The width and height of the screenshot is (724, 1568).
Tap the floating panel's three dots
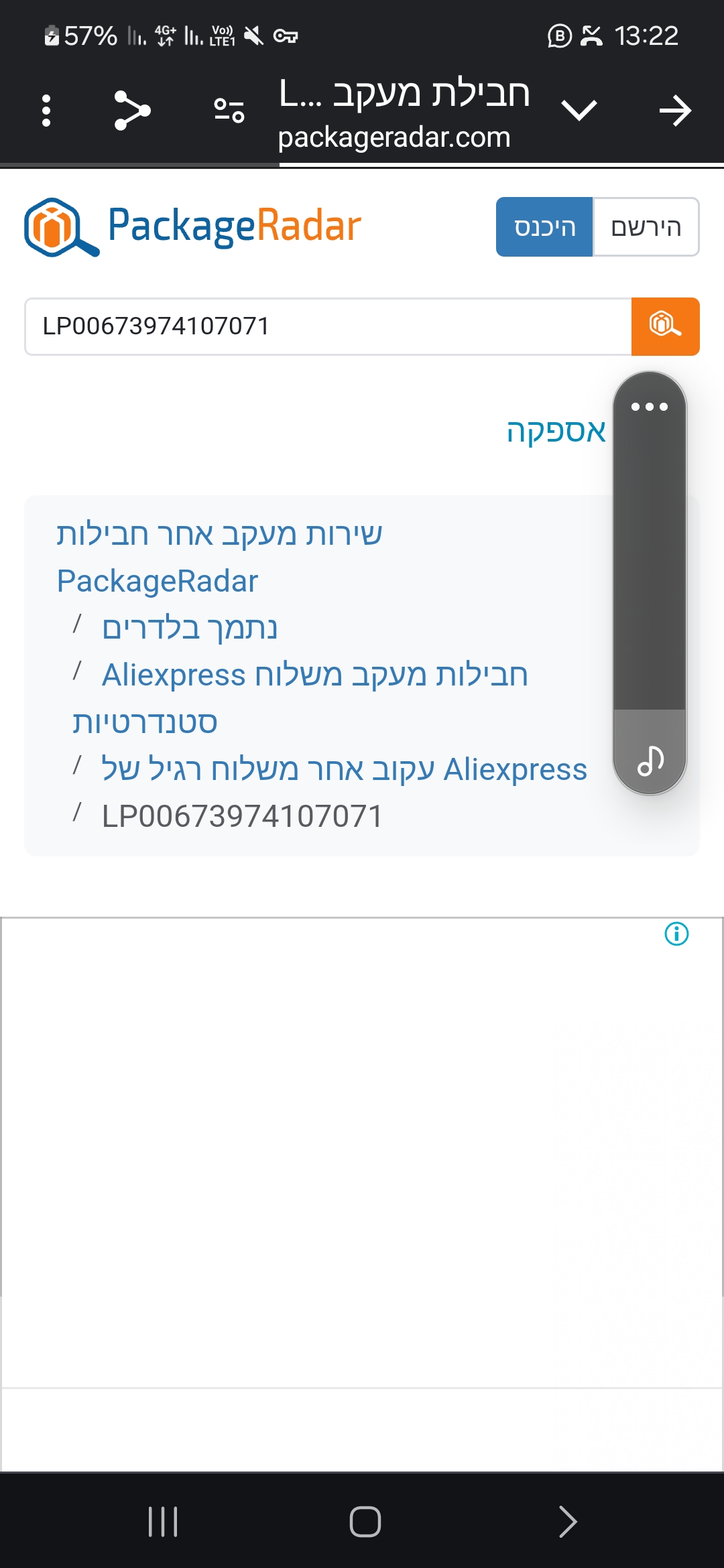tap(649, 407)
